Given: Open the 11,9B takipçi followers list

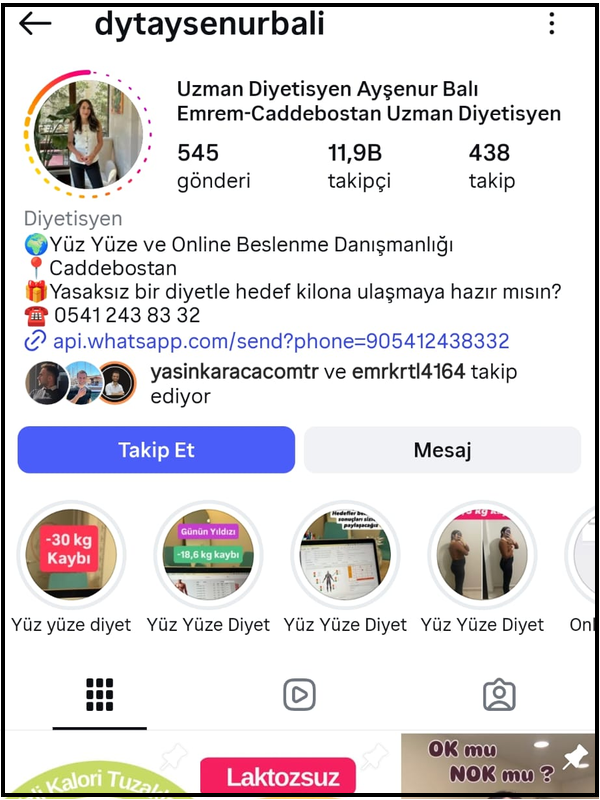Looking at the screenshot, I should tap(359, 166).
